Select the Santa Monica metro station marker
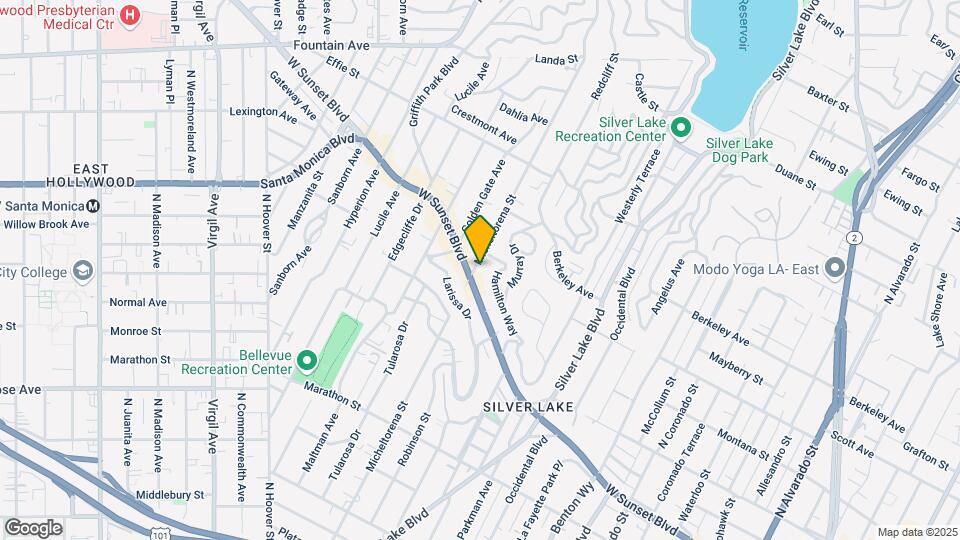960x540 pixels. [92, 206]
